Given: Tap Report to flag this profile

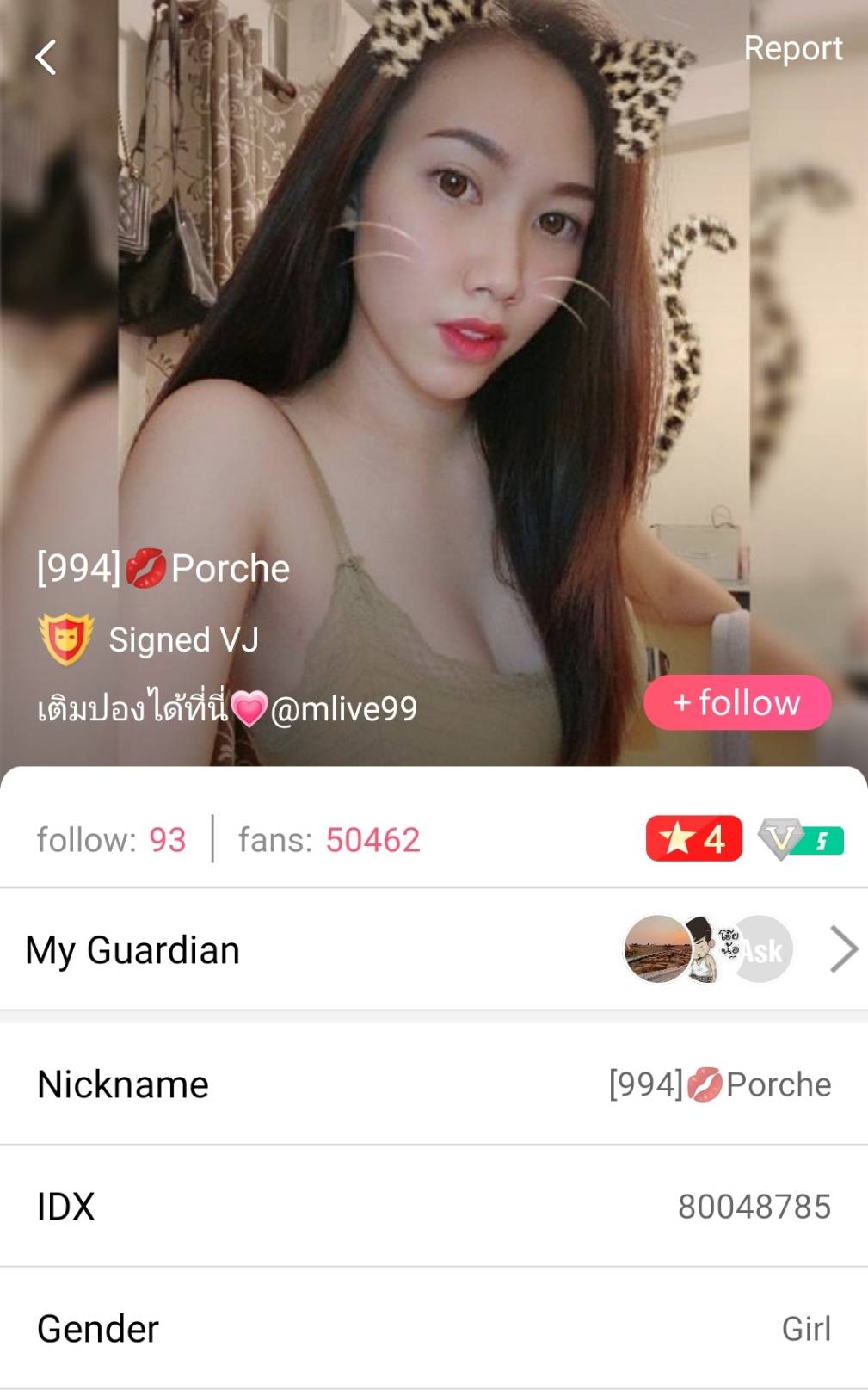Looking at the screenshot, I should 792,49.
